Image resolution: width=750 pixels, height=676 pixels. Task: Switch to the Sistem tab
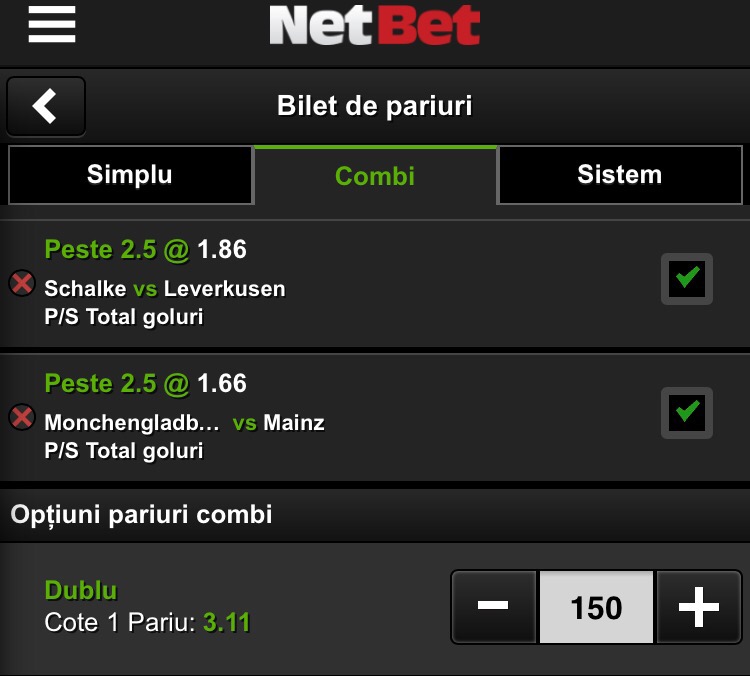(x=620, y=175)
